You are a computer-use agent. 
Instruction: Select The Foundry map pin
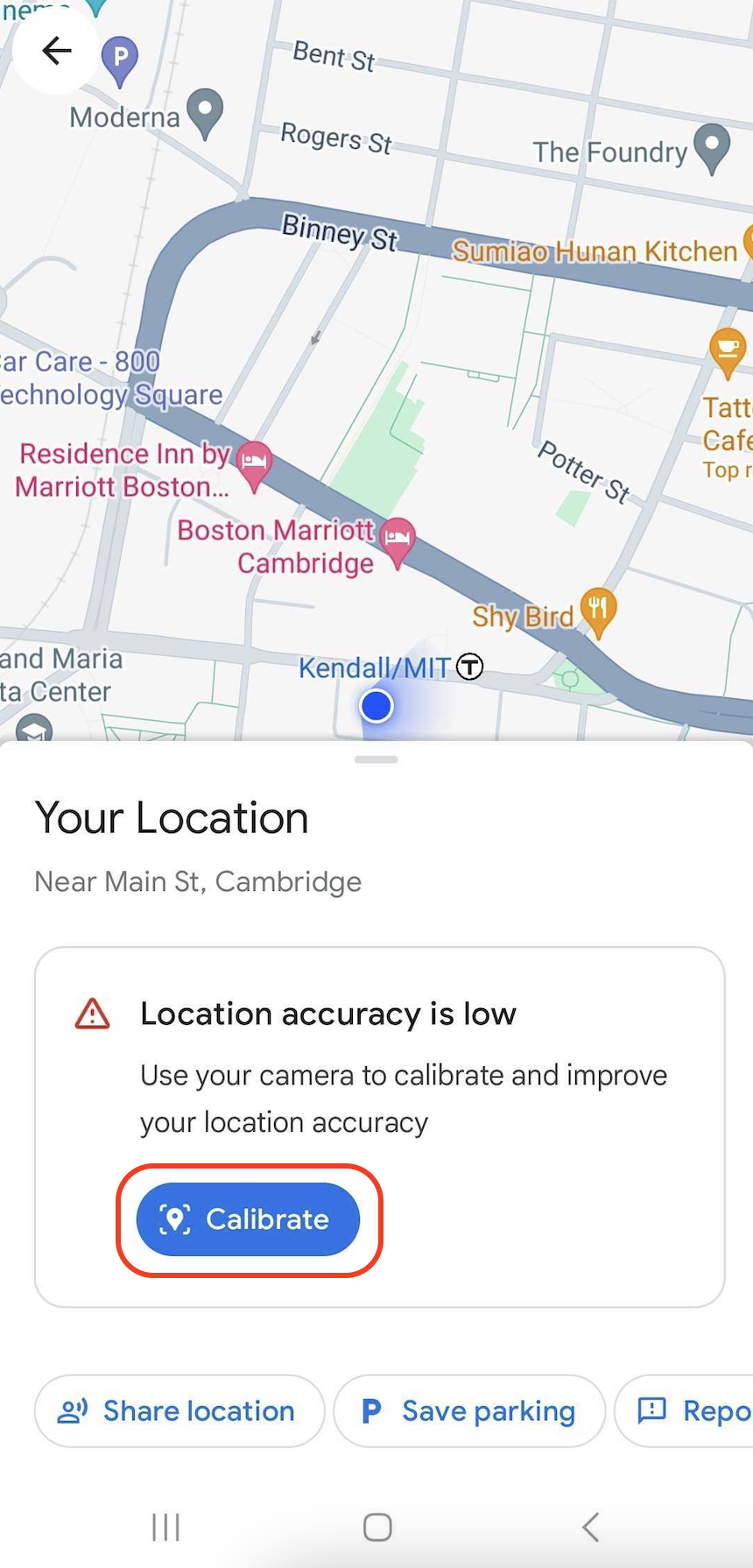coord(711,147)
